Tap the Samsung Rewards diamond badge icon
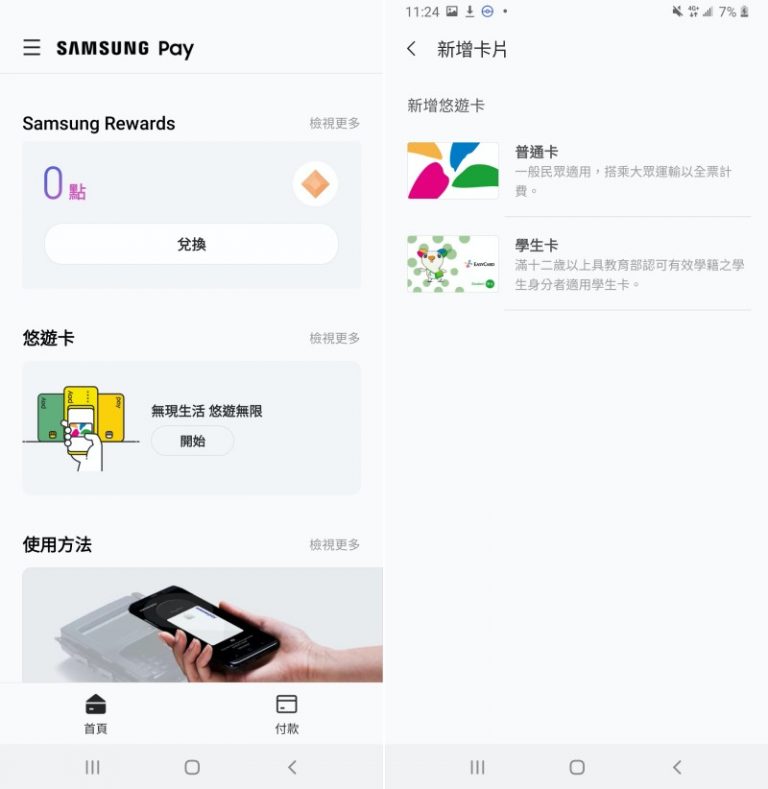The image size is (768, 789). (316, 182)
